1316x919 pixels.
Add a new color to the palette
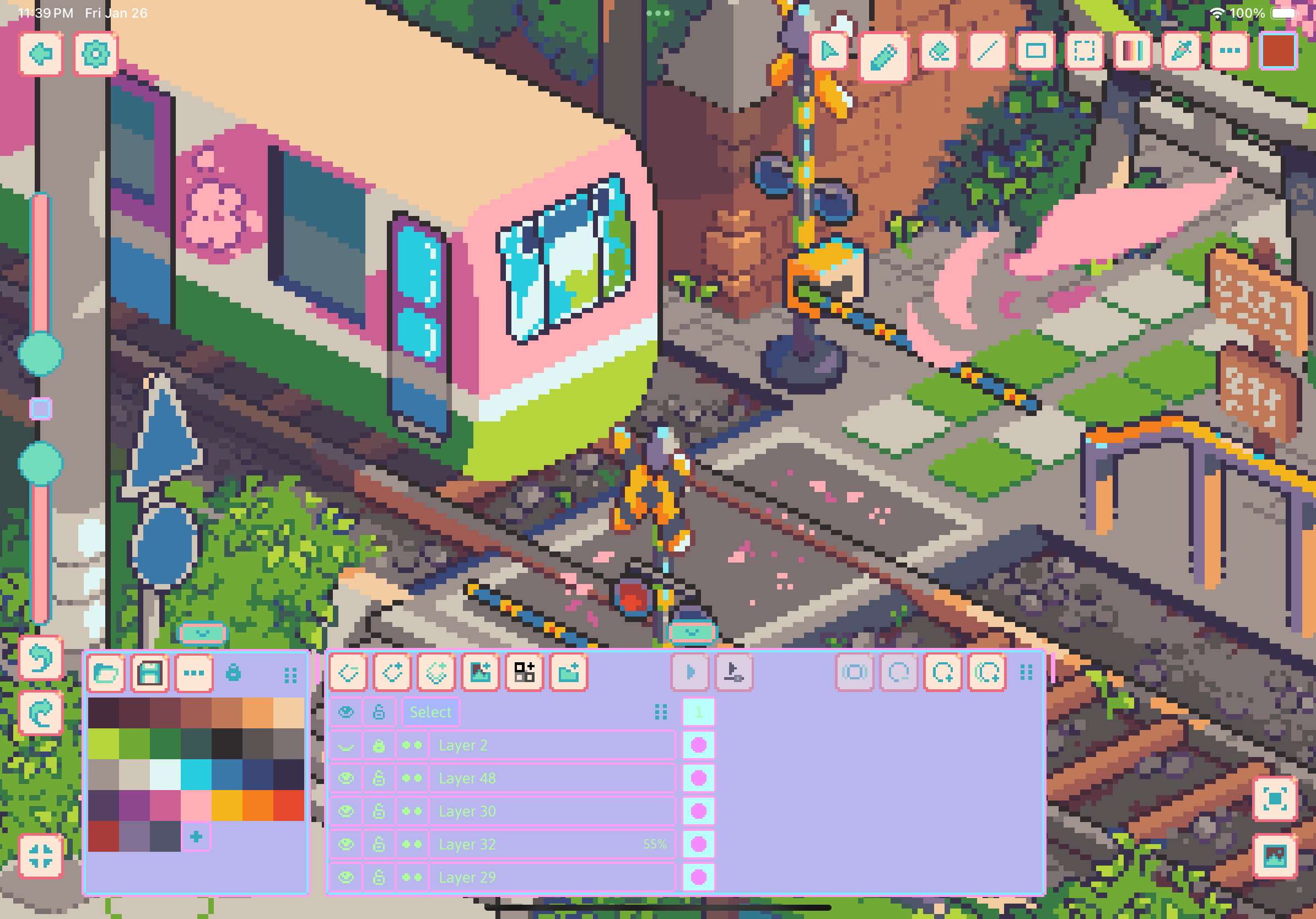point(196,837)
